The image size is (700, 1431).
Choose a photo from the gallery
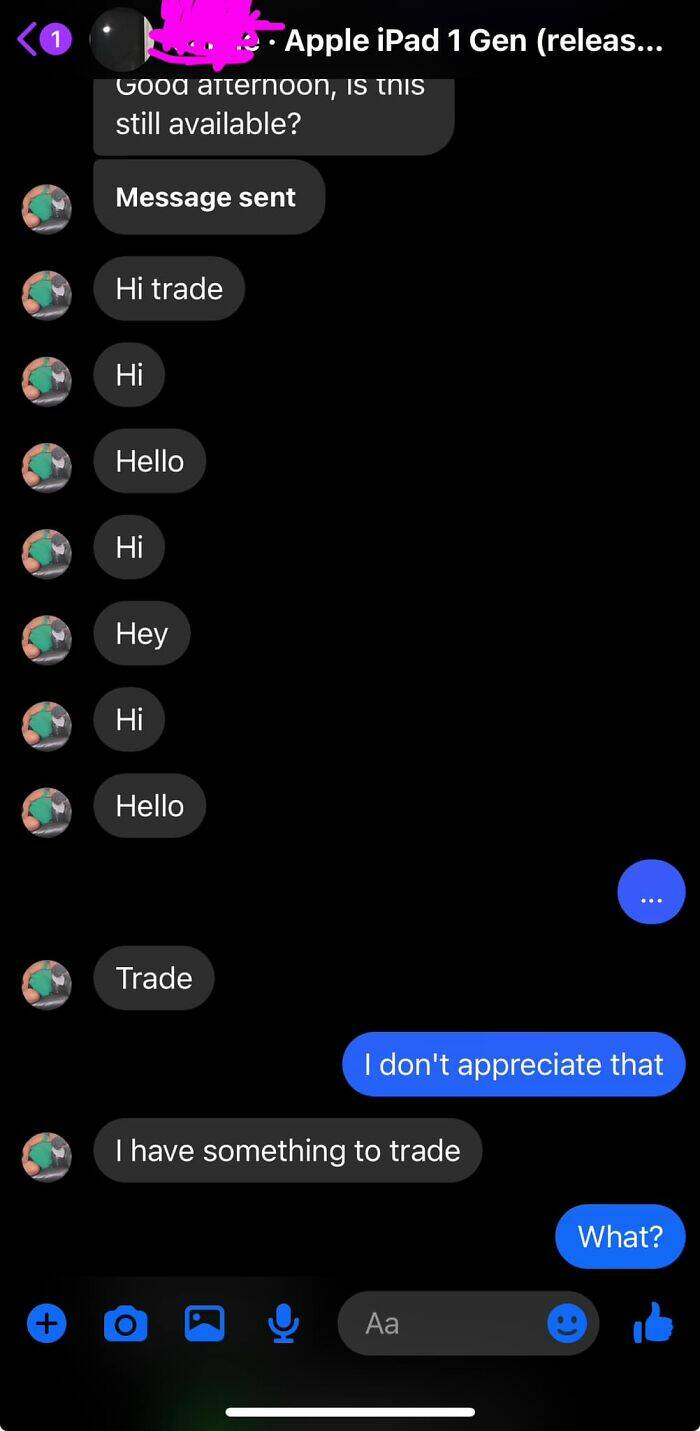(x=205, y=1324)
